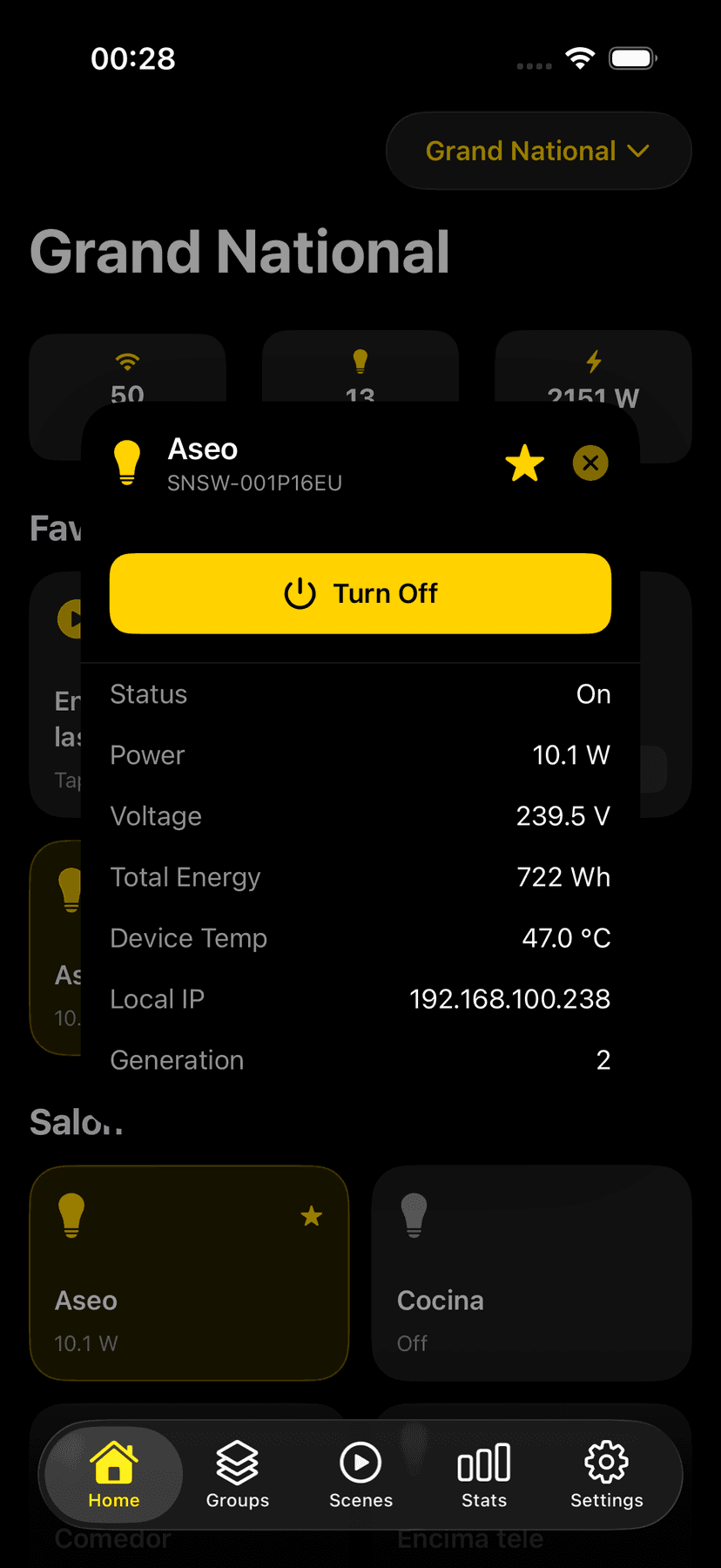Tap the 10.1 W reading on the Aseo card
The width and height of the screenshot is (721, 1568).
pos(84,1342)
